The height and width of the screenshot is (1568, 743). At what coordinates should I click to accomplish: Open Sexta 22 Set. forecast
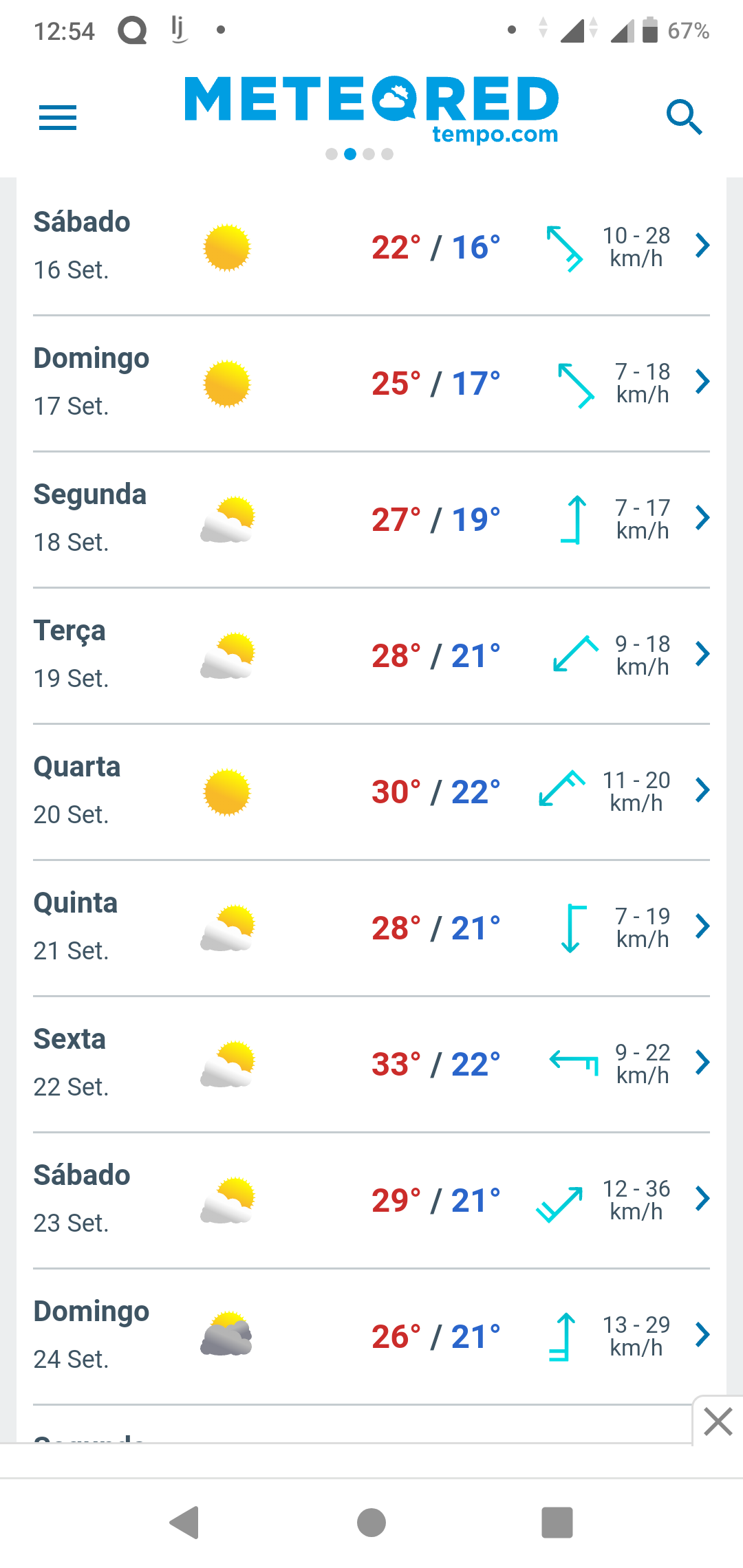(x=371, y=1064)
